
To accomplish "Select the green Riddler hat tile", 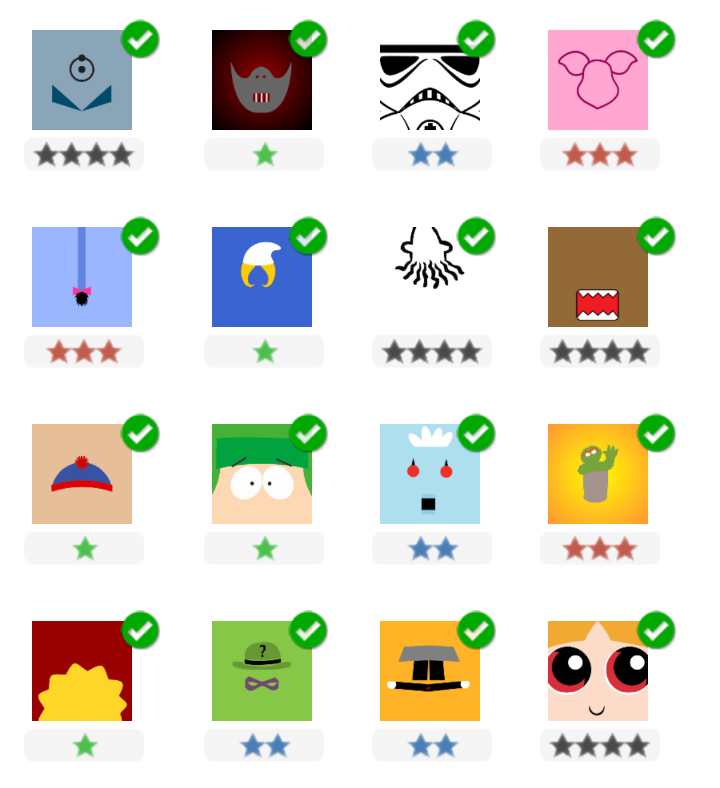I will point(264,671).
